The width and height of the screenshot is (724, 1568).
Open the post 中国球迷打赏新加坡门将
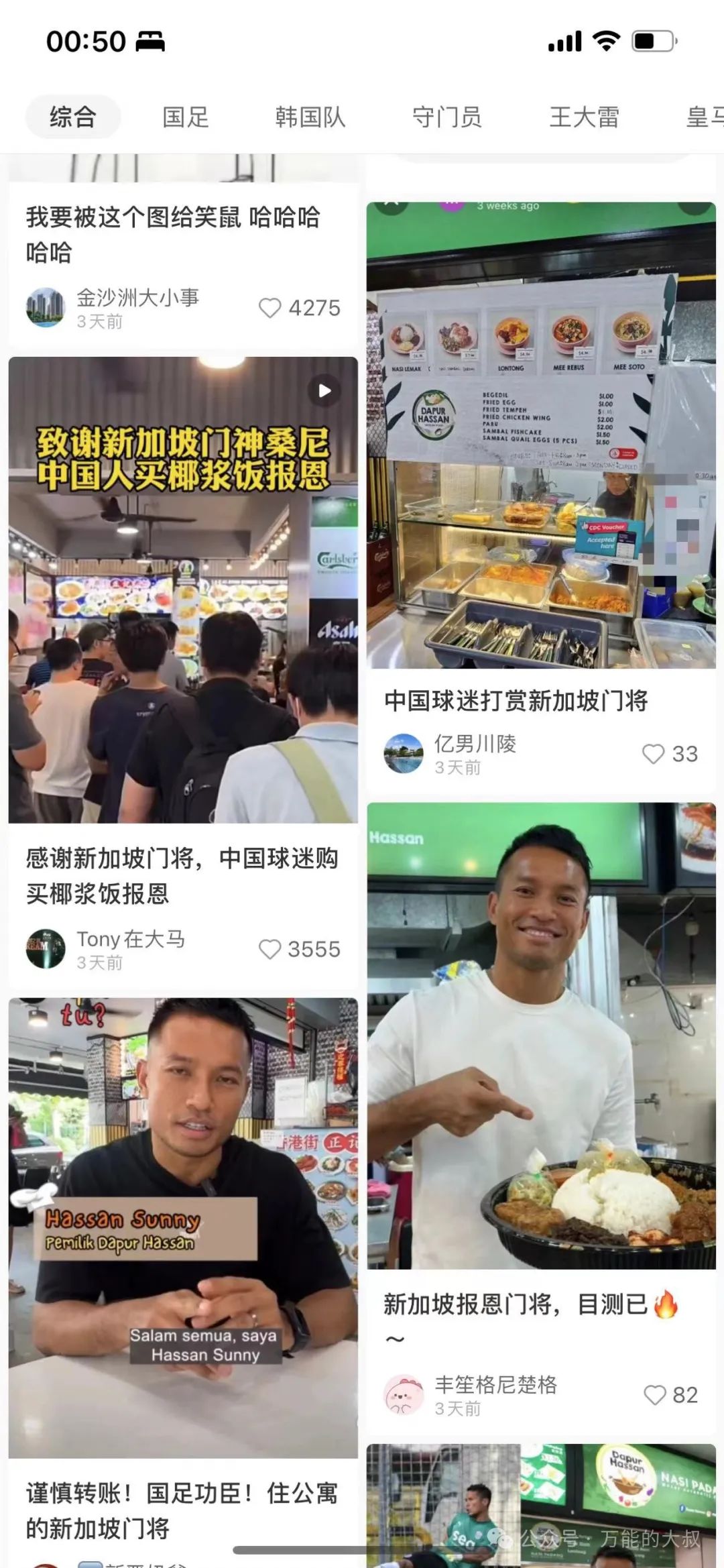pos(541,436)
